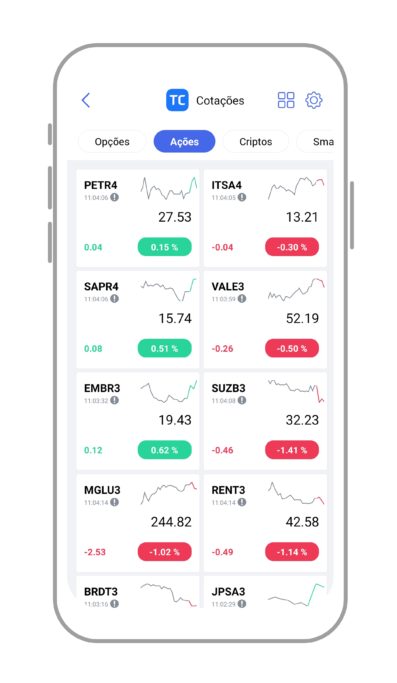Image resolution: width=397 pixels, height=683 pixels.
Task: View VALE3 stock details
Action: [x=265, y=320]
